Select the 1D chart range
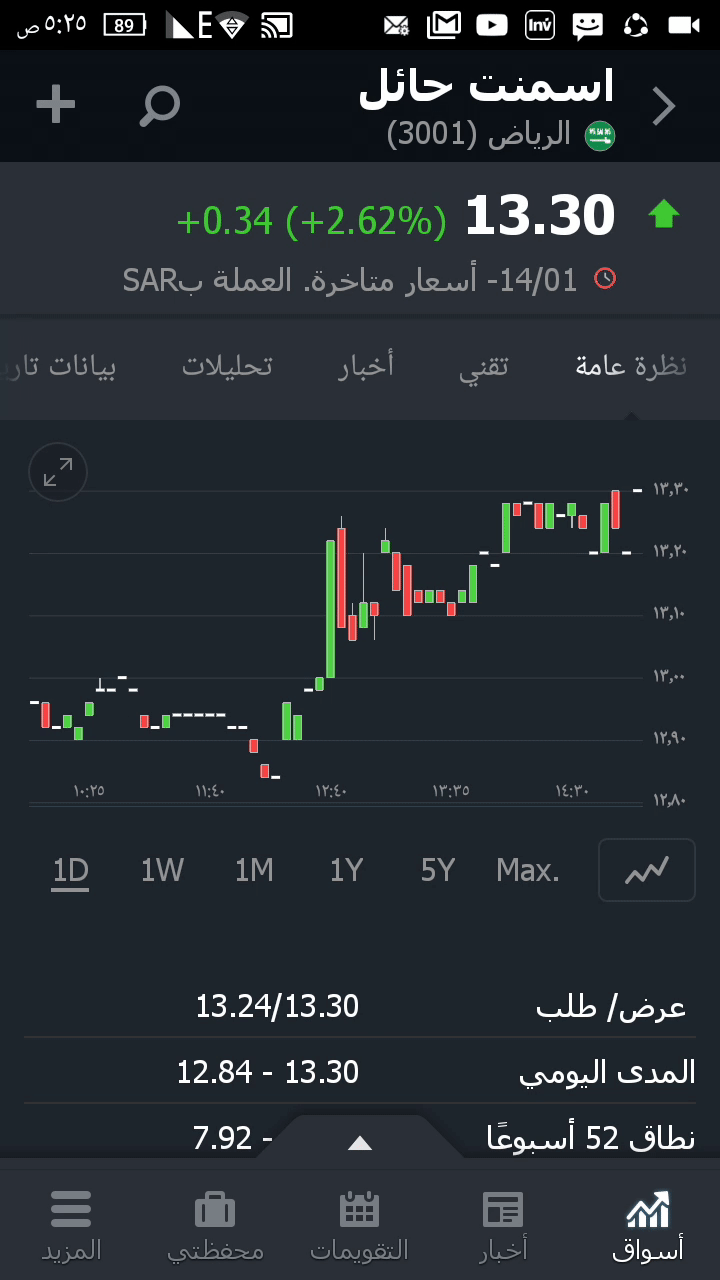Image resolution: width=720 pixels, height=1280 pixels. (71, 871)
